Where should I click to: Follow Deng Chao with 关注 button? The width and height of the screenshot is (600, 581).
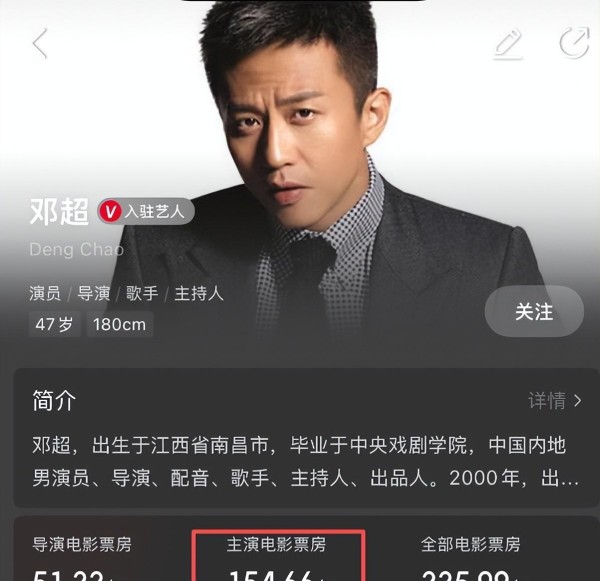tap(533, 312)
